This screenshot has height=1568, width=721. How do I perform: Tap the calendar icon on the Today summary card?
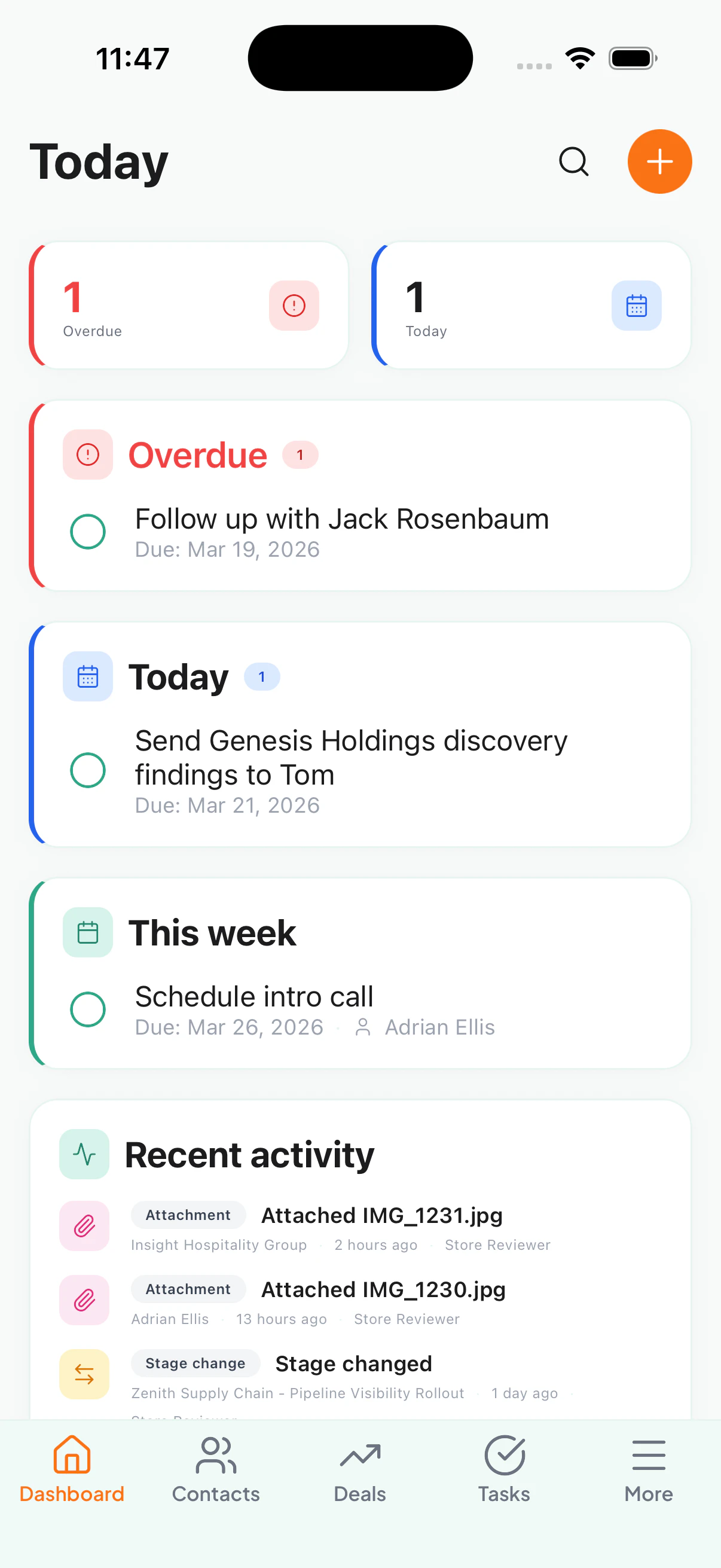click(636, 305)
